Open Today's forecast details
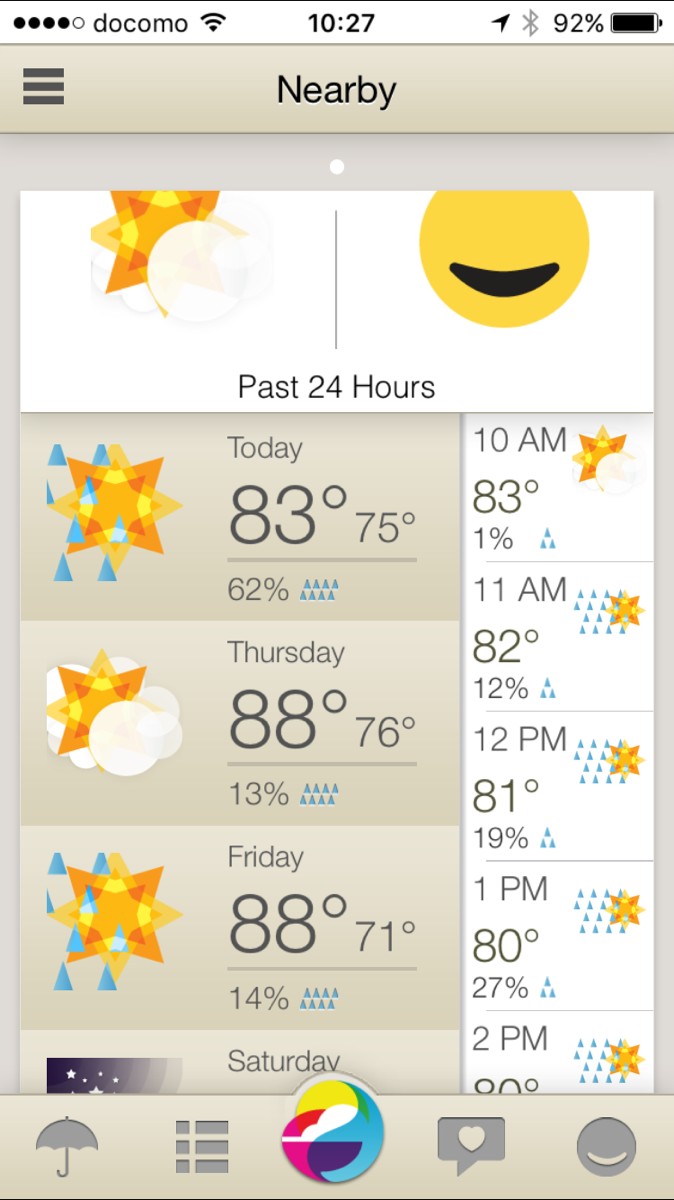 (240, 518)
